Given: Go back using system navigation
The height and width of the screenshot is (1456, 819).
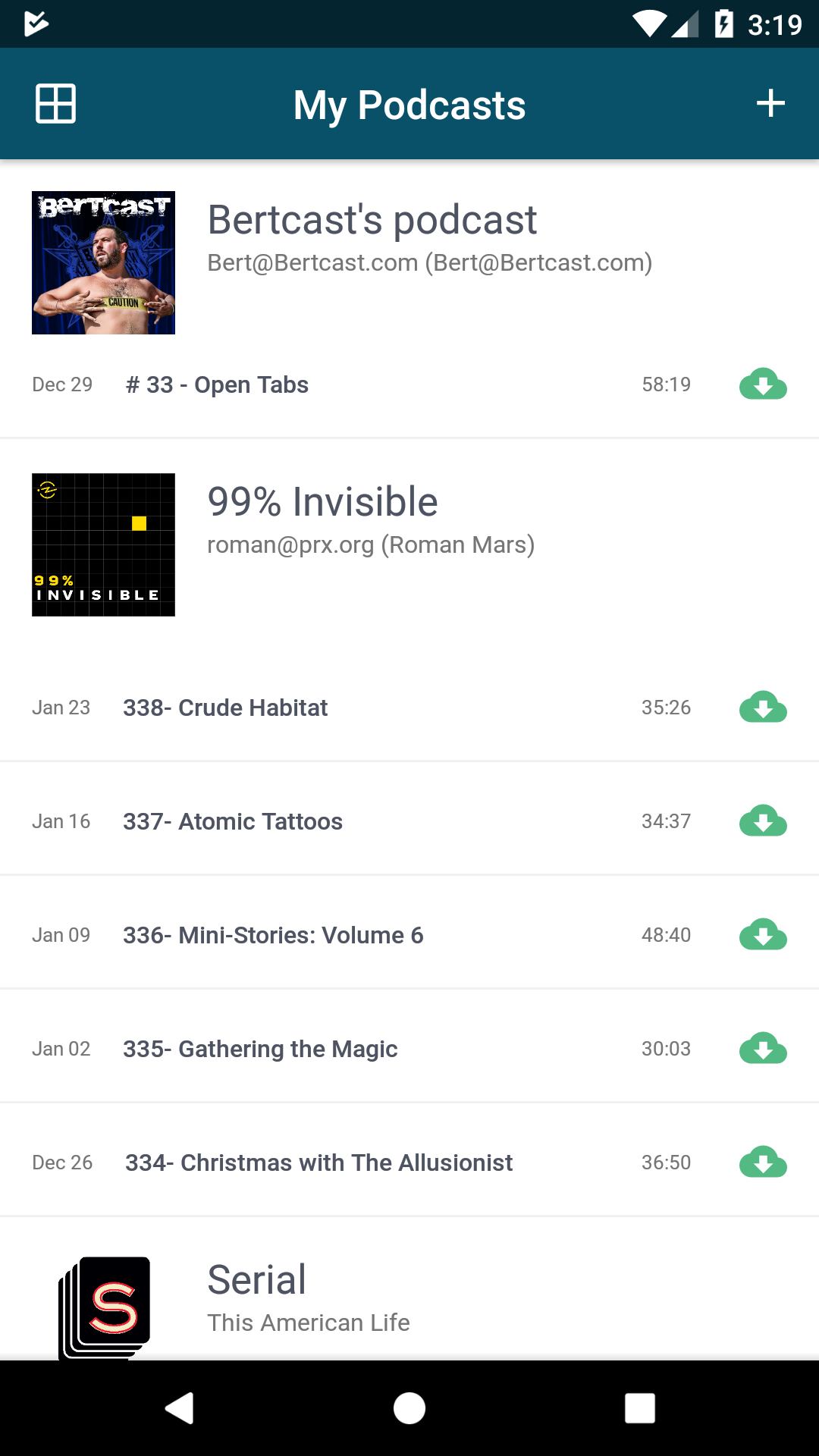Looking at the screenshot, I should (x=180, y=1408).
